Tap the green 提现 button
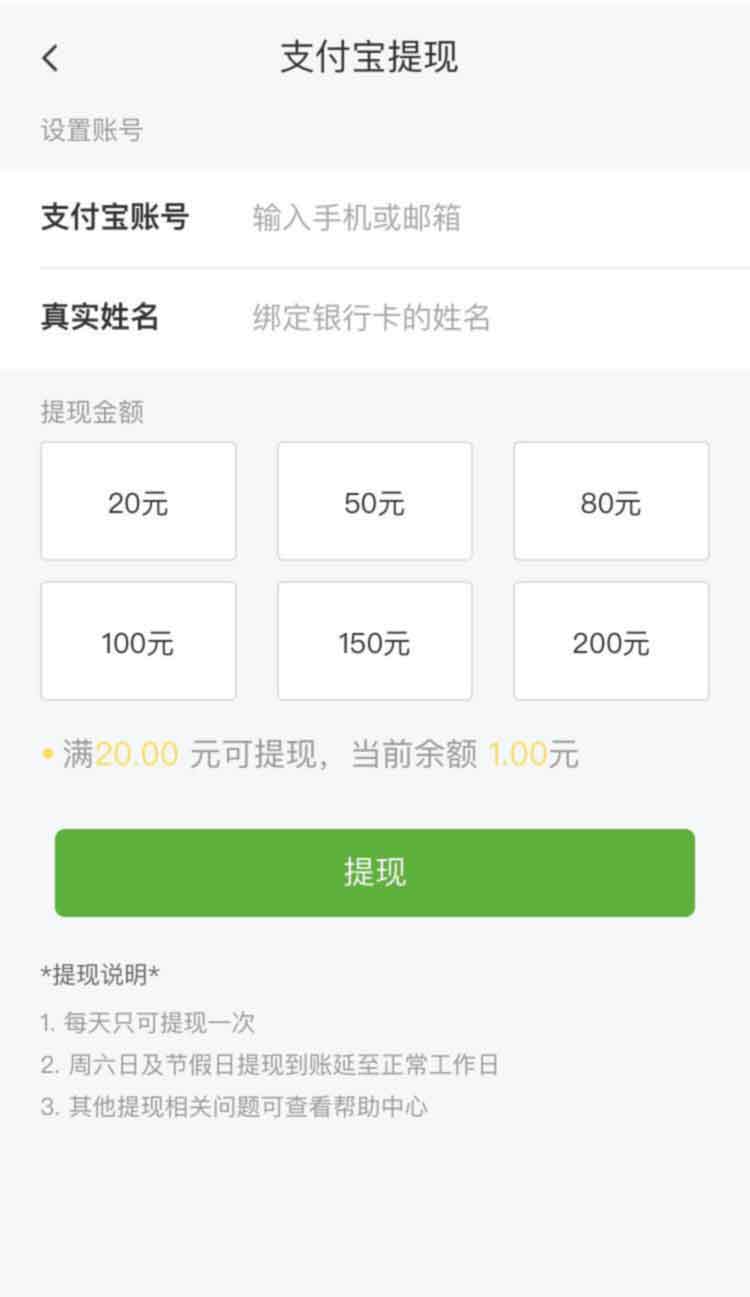This screenshot has width=750, height=1297. [x=375, y=872]
